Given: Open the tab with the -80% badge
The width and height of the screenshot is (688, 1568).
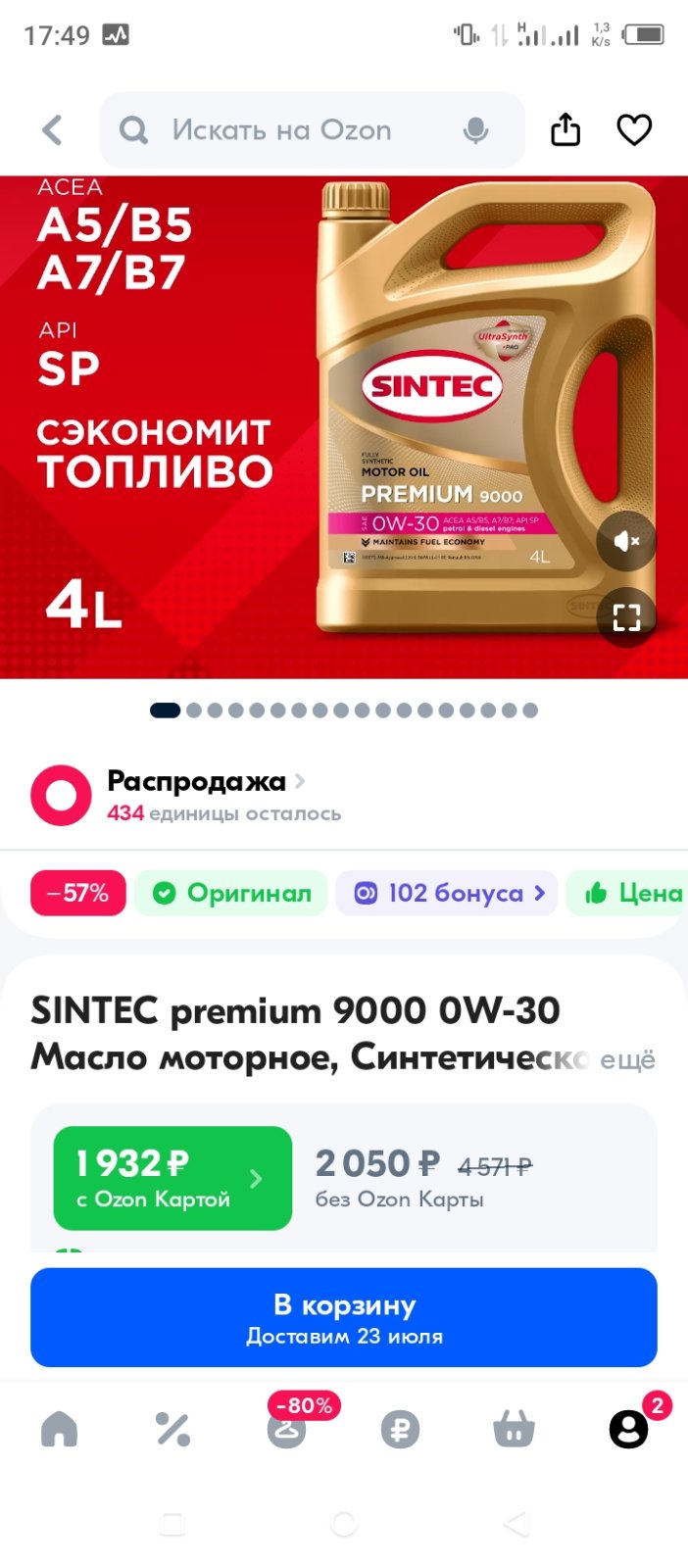Looking at the screenshot, I should coord(287,1430).
